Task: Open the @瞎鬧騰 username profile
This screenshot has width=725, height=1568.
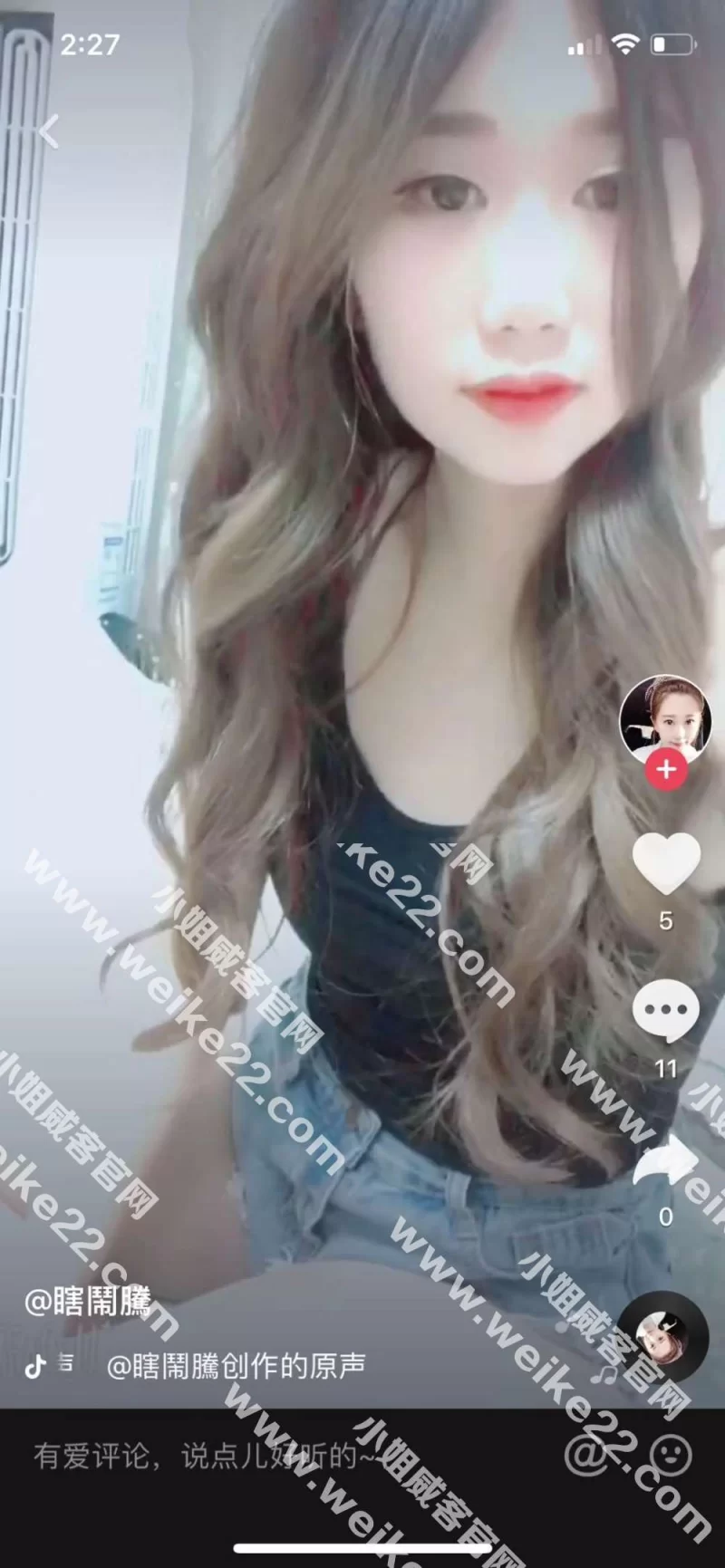Action: point(88,1302)
